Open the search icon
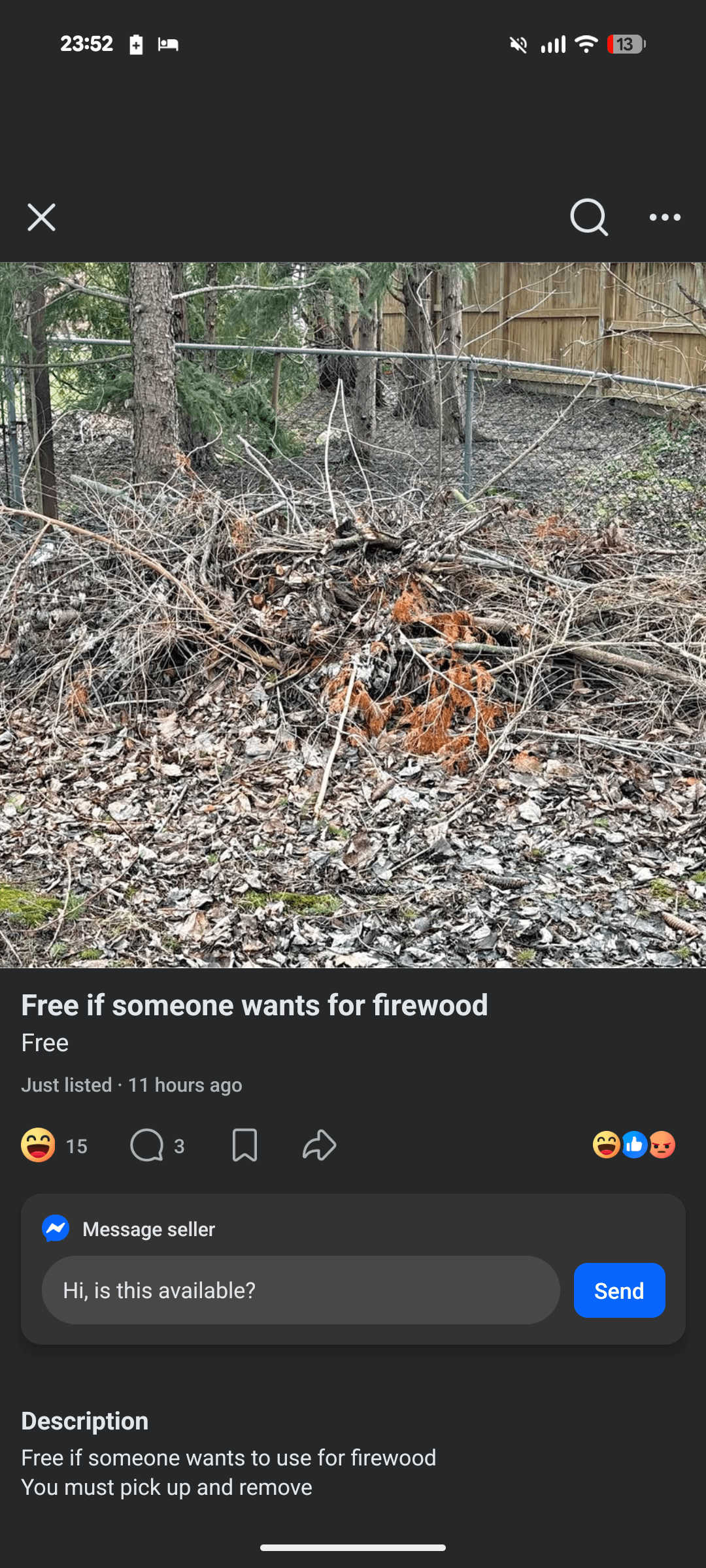This screenshot has width=706, height=1568. coord(589,217)
